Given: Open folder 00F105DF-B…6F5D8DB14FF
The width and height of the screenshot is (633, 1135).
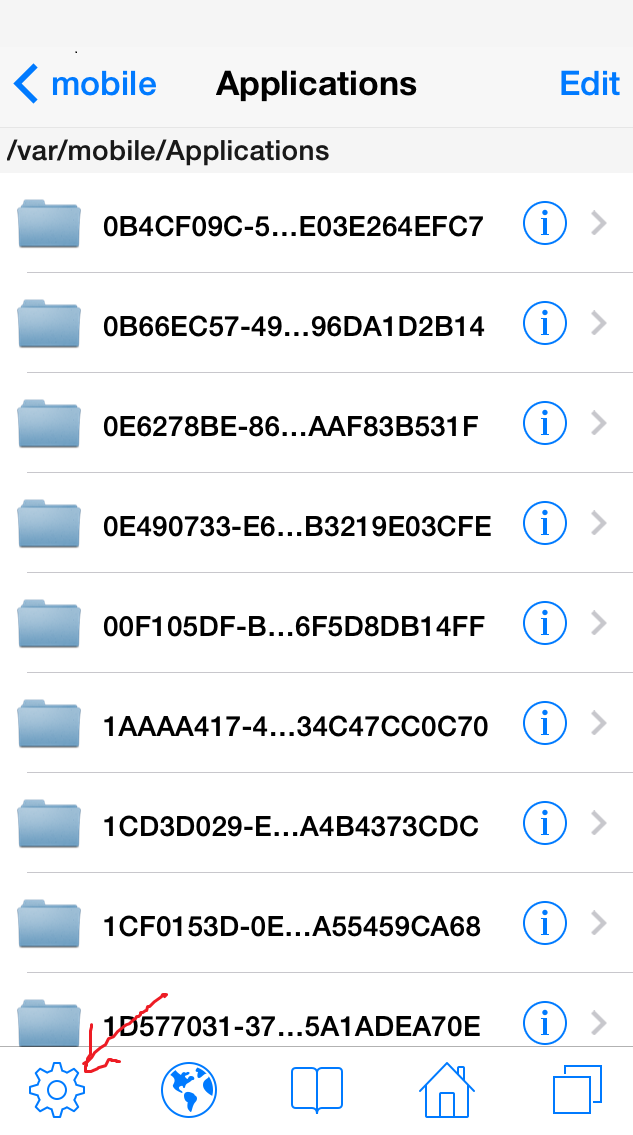Looking at the screenshot, I should (293, 626).
